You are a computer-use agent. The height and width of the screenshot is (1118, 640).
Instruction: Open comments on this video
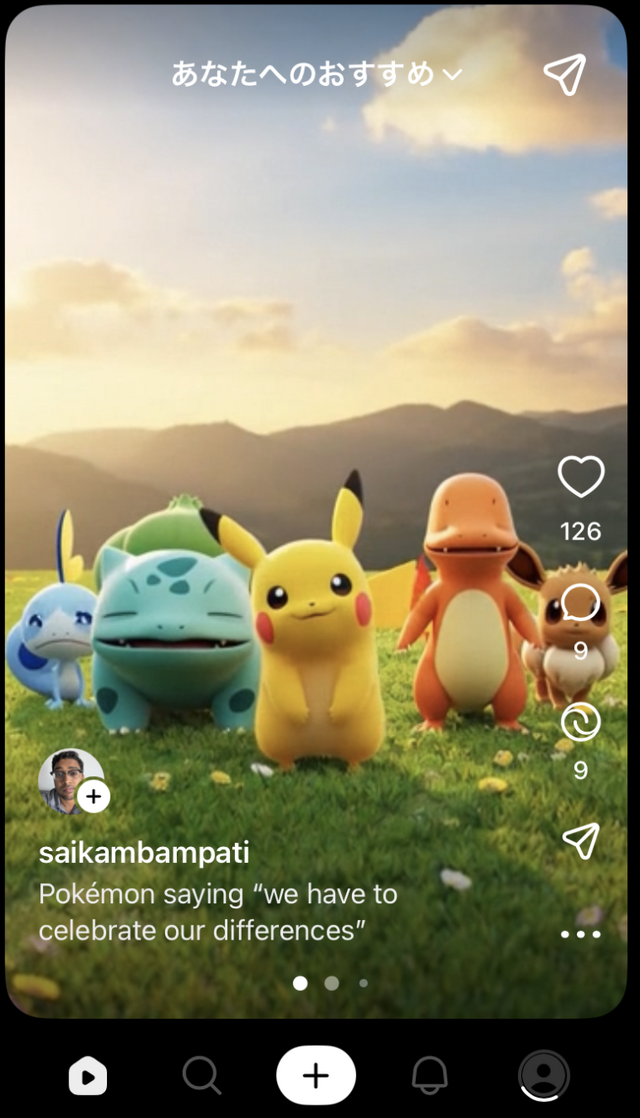tap(581, 605)
